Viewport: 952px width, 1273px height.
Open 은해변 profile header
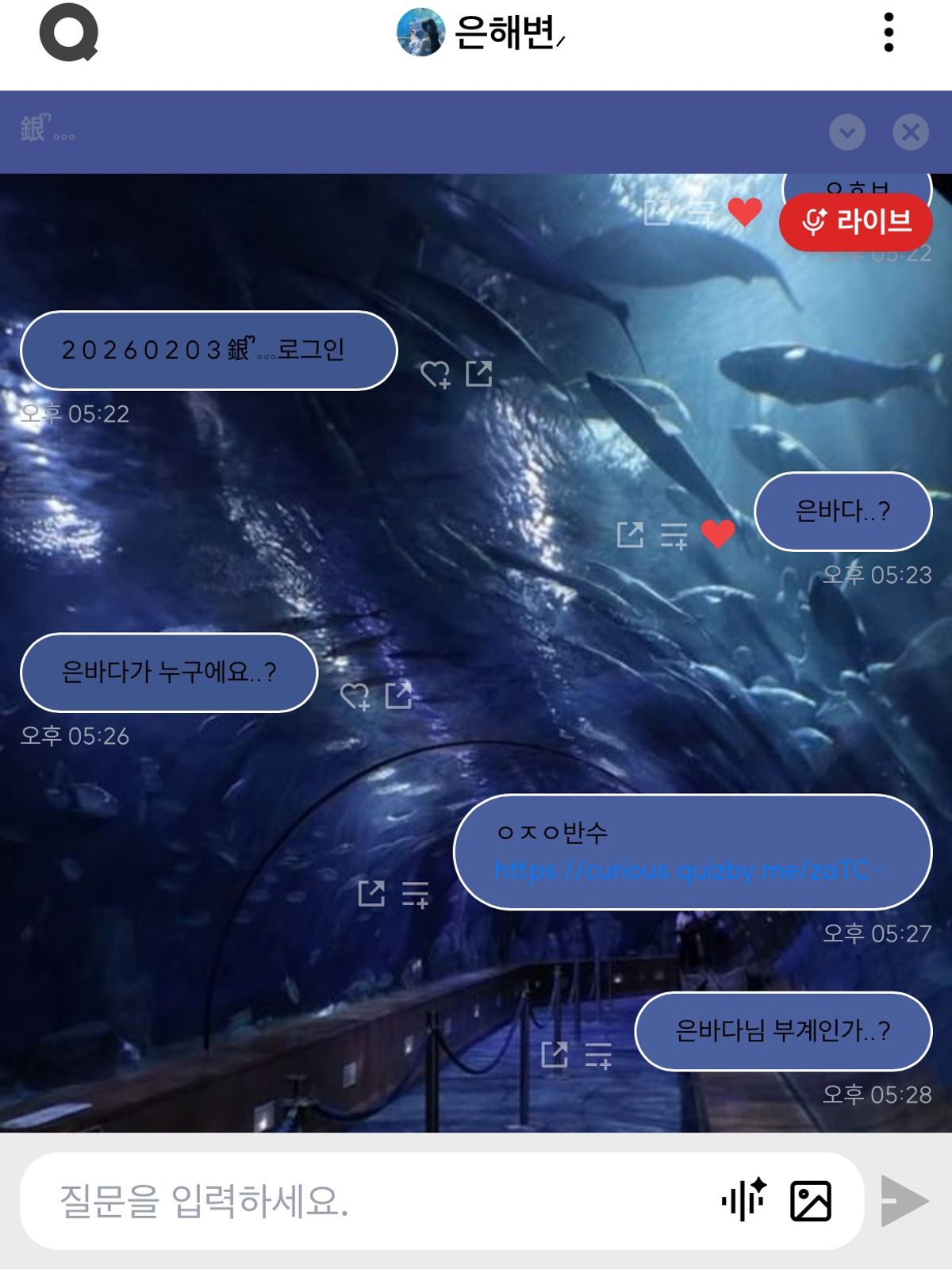481,33
